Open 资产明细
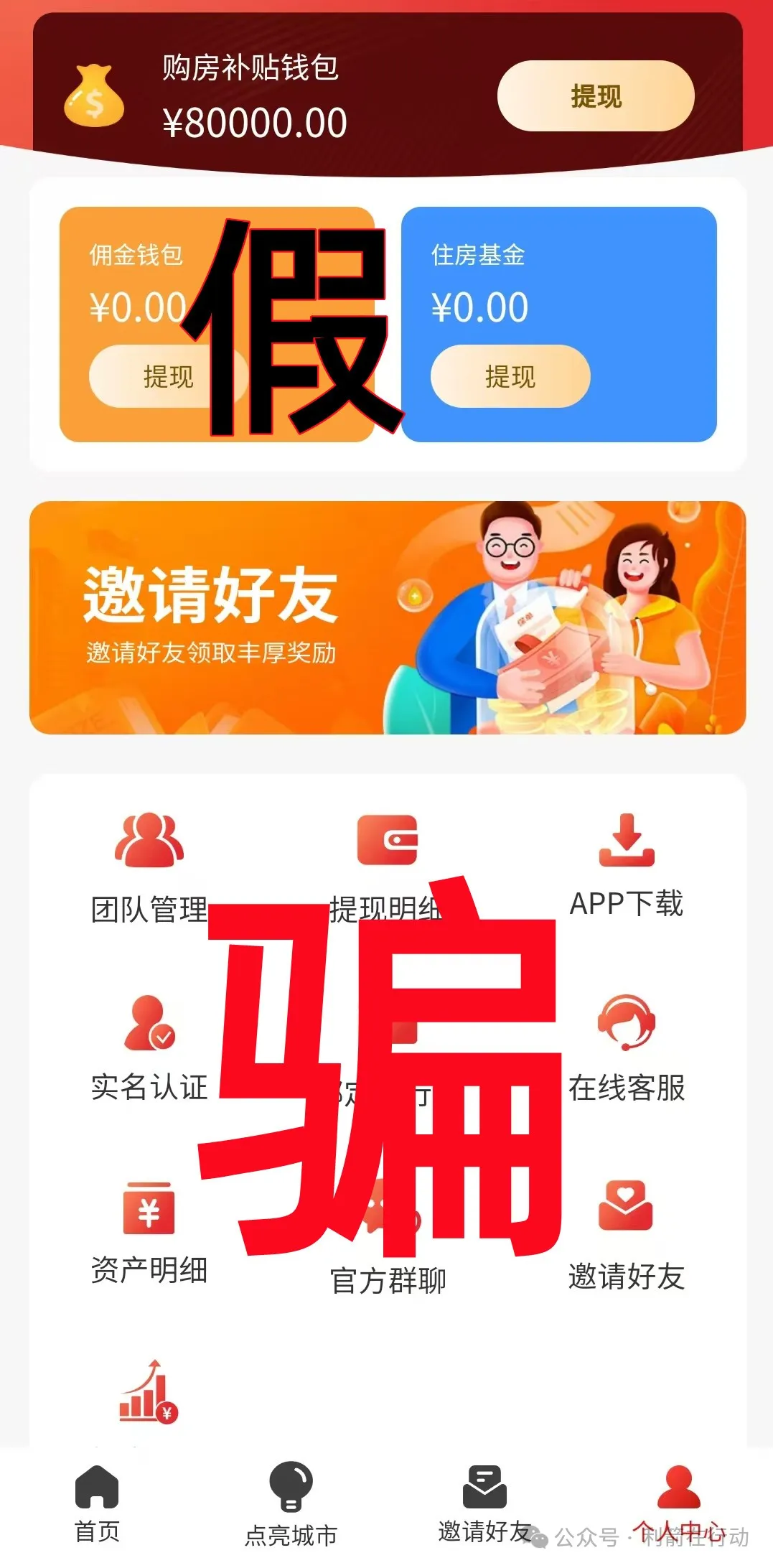 point(149,1231)
